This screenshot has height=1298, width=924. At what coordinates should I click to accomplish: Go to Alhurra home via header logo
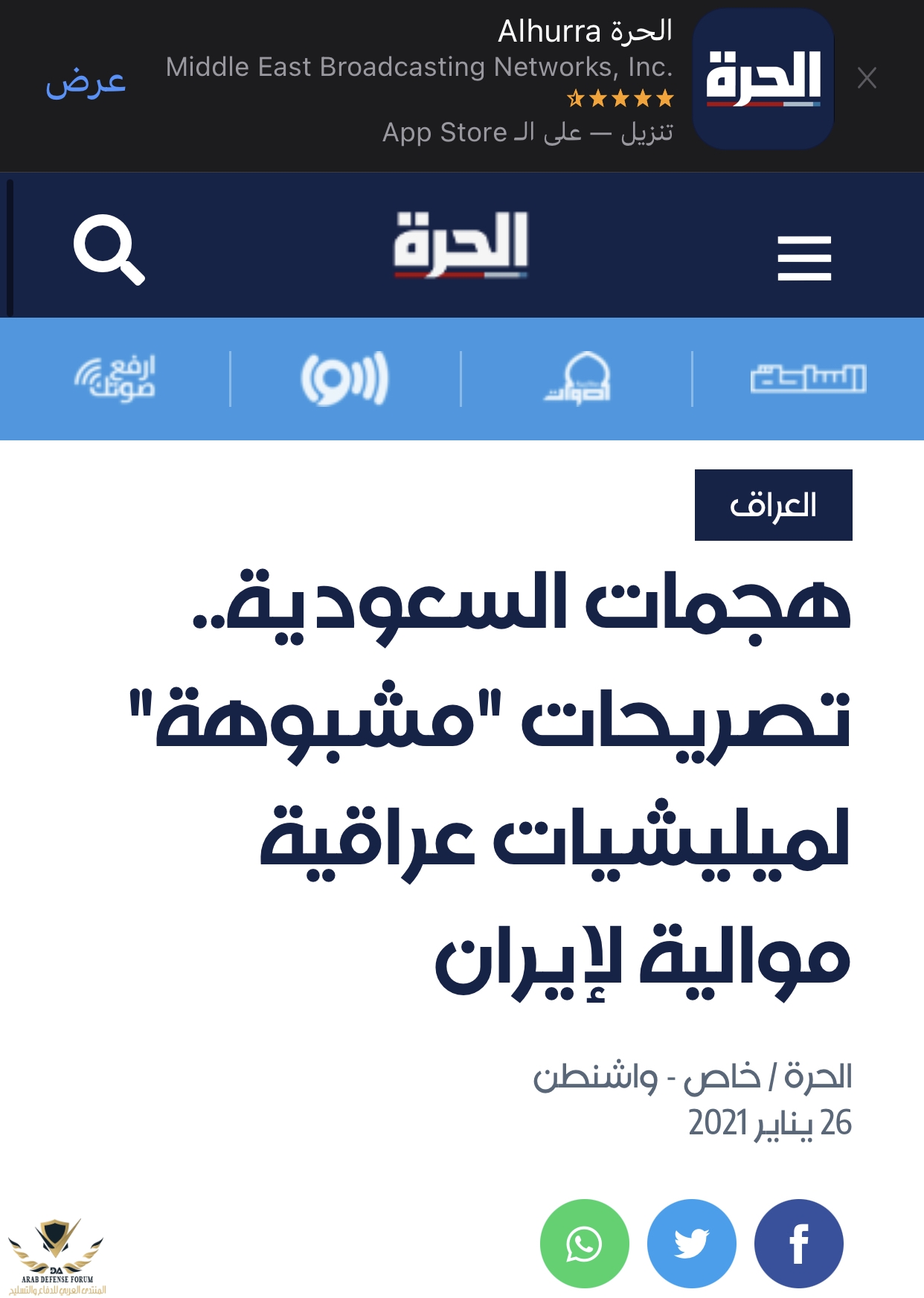pos(461,244)
